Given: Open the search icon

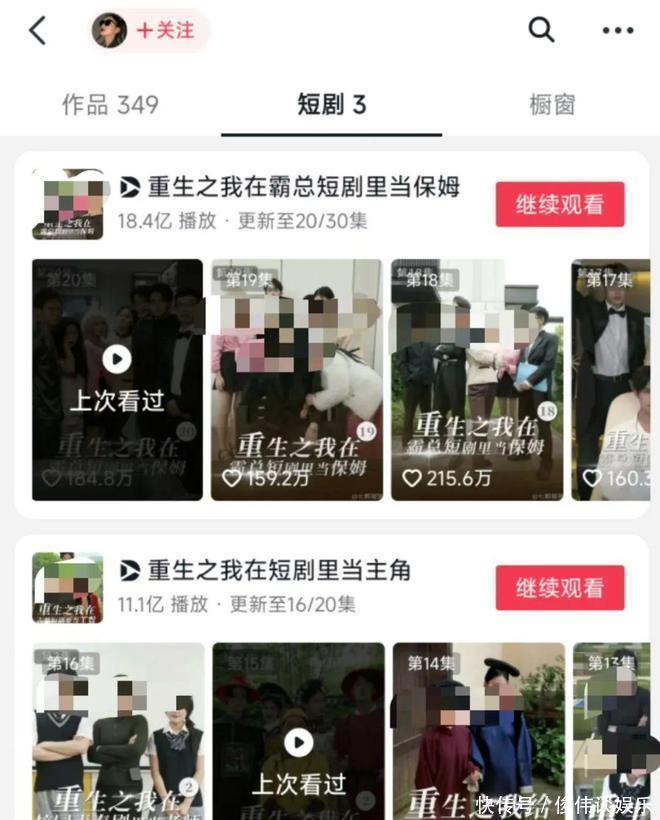Looking at the screenshot, I should (x=541, y=31).
